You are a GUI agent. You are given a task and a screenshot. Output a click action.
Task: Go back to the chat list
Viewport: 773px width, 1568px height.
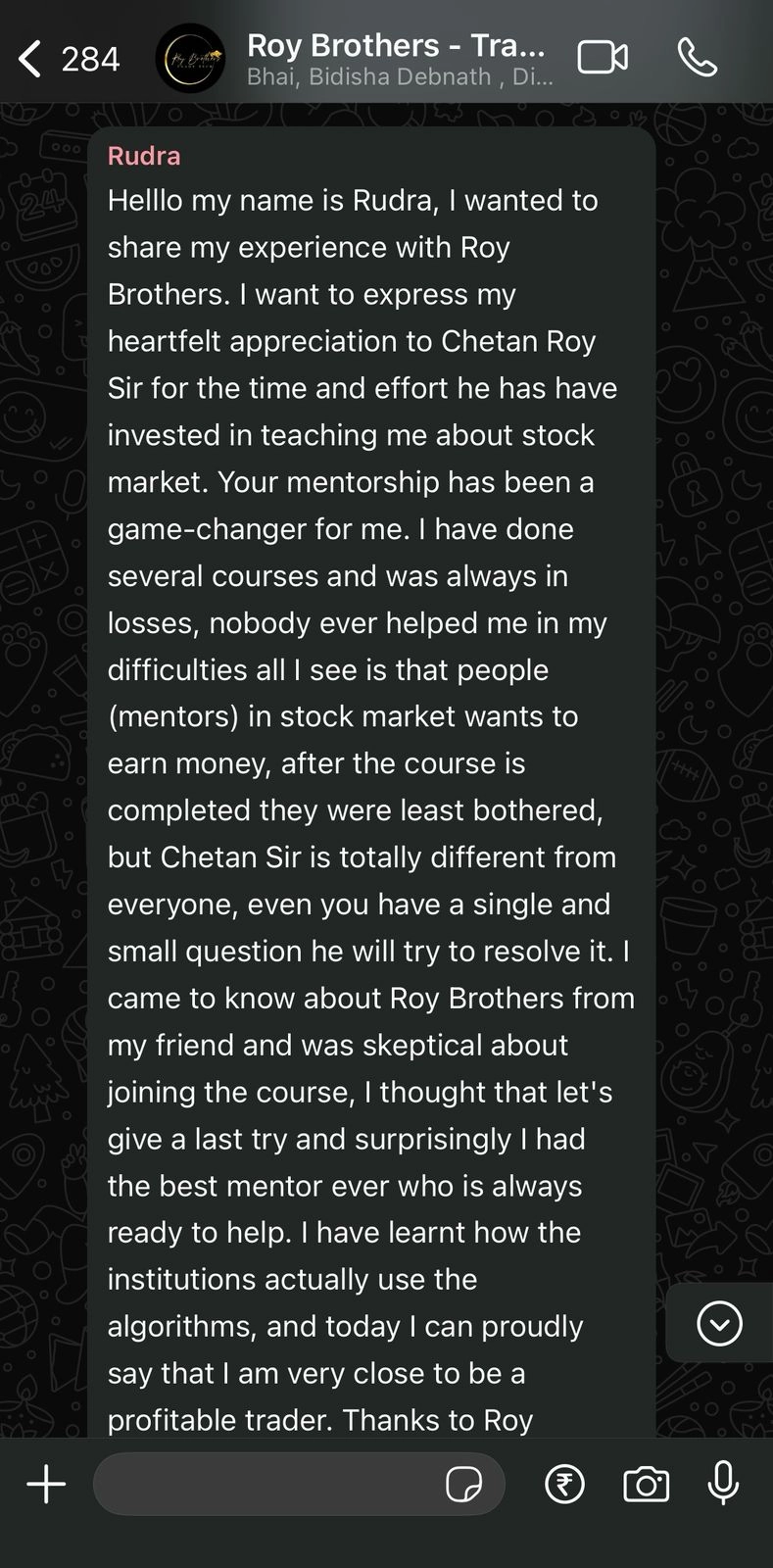31,59
